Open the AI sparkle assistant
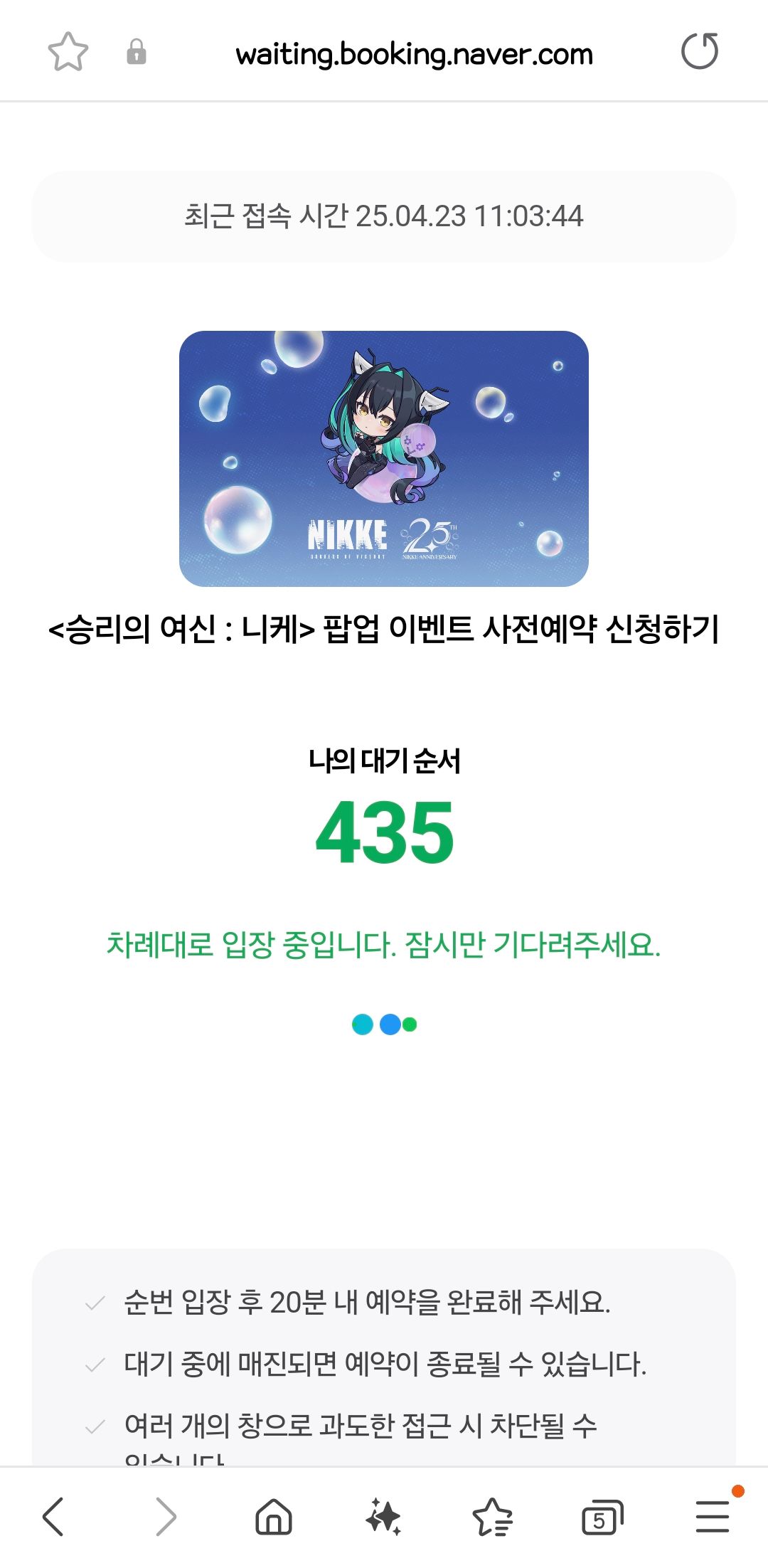Screen dimensions: 768x1568 tap(383, 1516)
